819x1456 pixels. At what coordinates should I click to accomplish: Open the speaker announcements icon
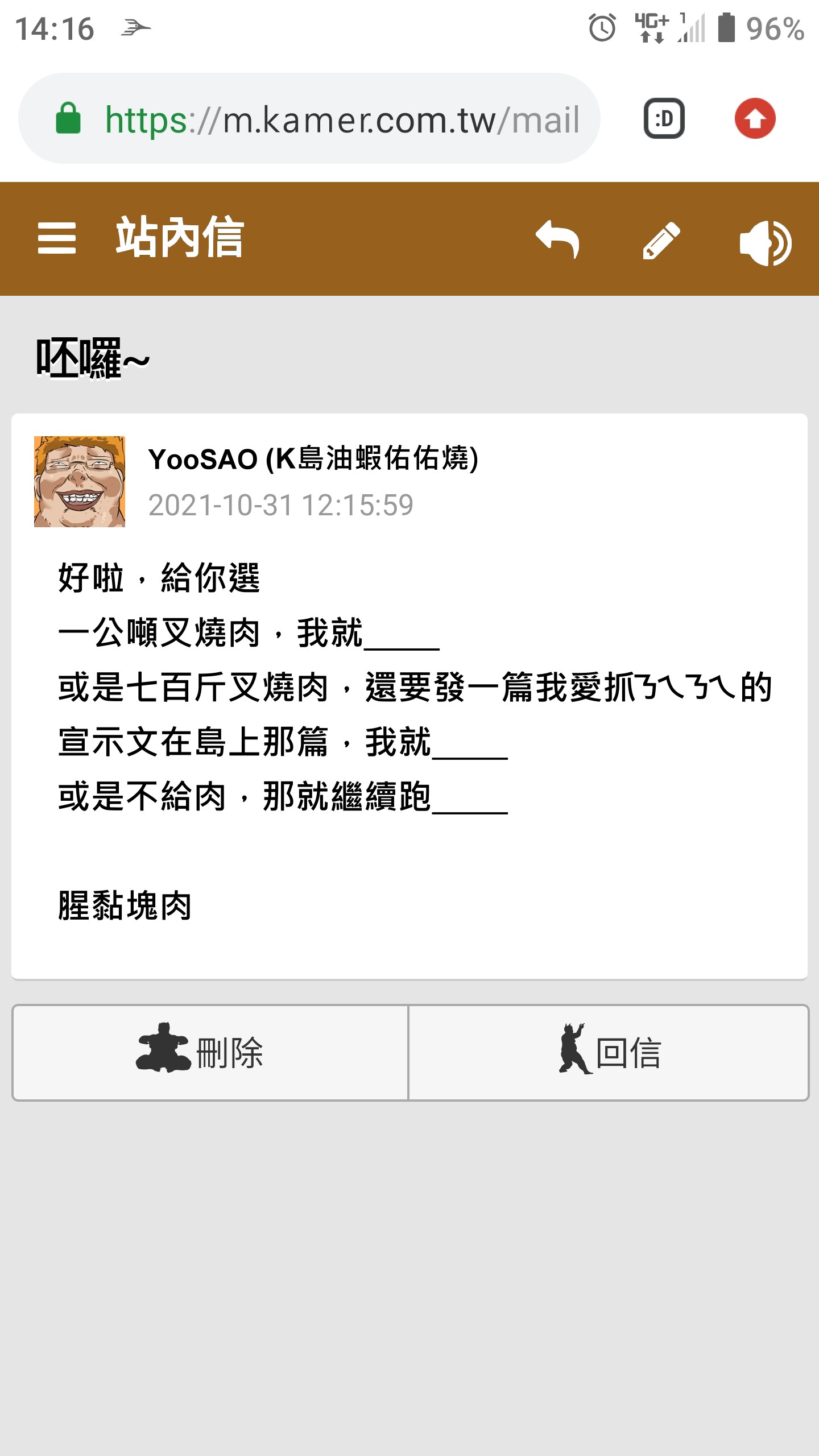765,243
